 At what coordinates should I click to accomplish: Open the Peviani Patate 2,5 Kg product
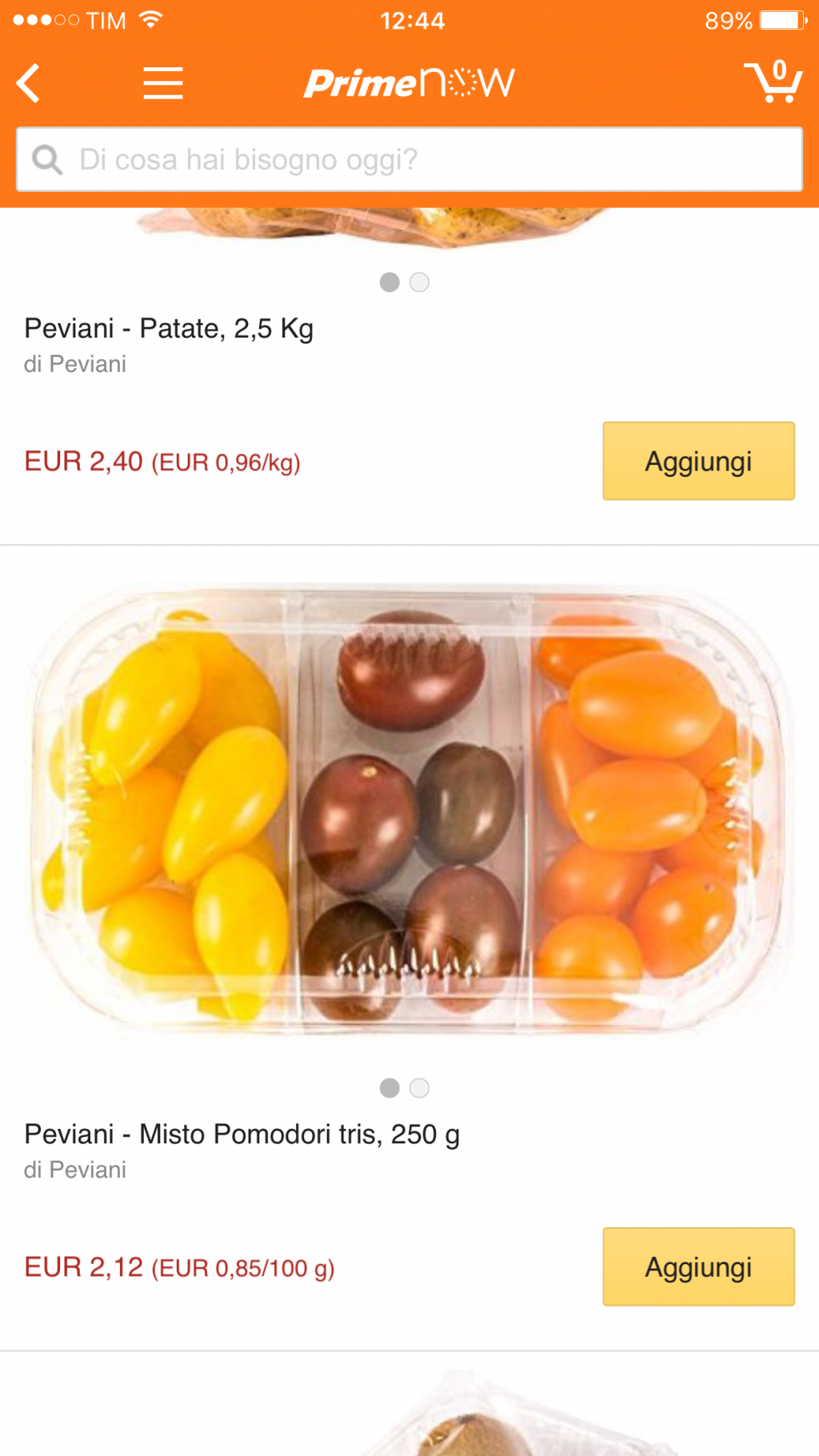click(169, 329)
